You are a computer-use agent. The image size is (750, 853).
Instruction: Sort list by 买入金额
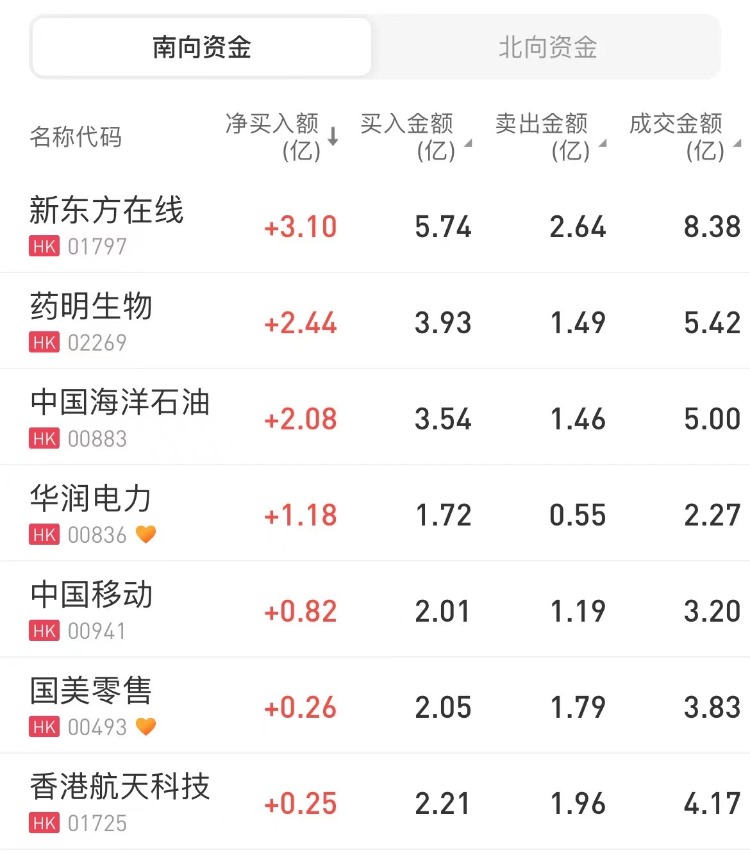coord(414,137)
